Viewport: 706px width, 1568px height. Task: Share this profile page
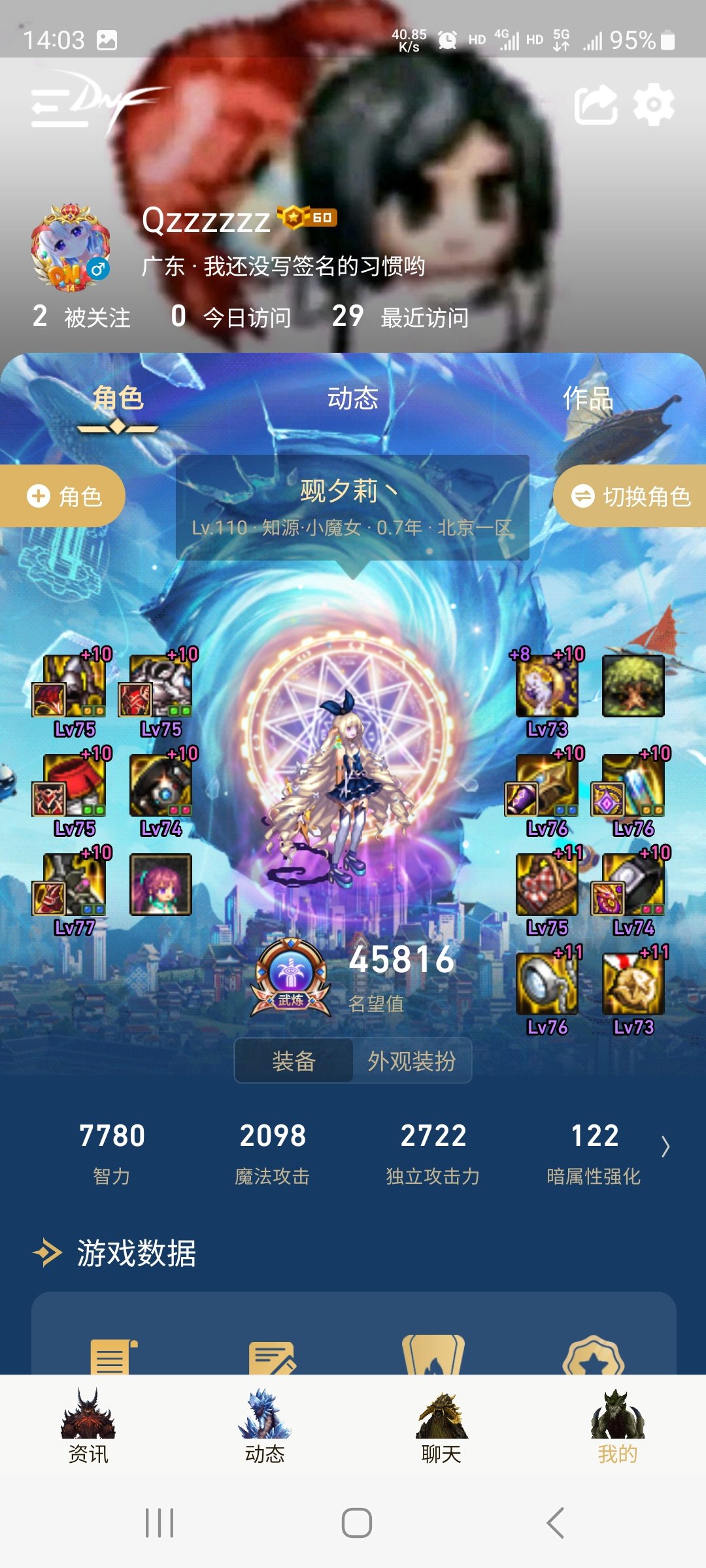click(596, 105)
